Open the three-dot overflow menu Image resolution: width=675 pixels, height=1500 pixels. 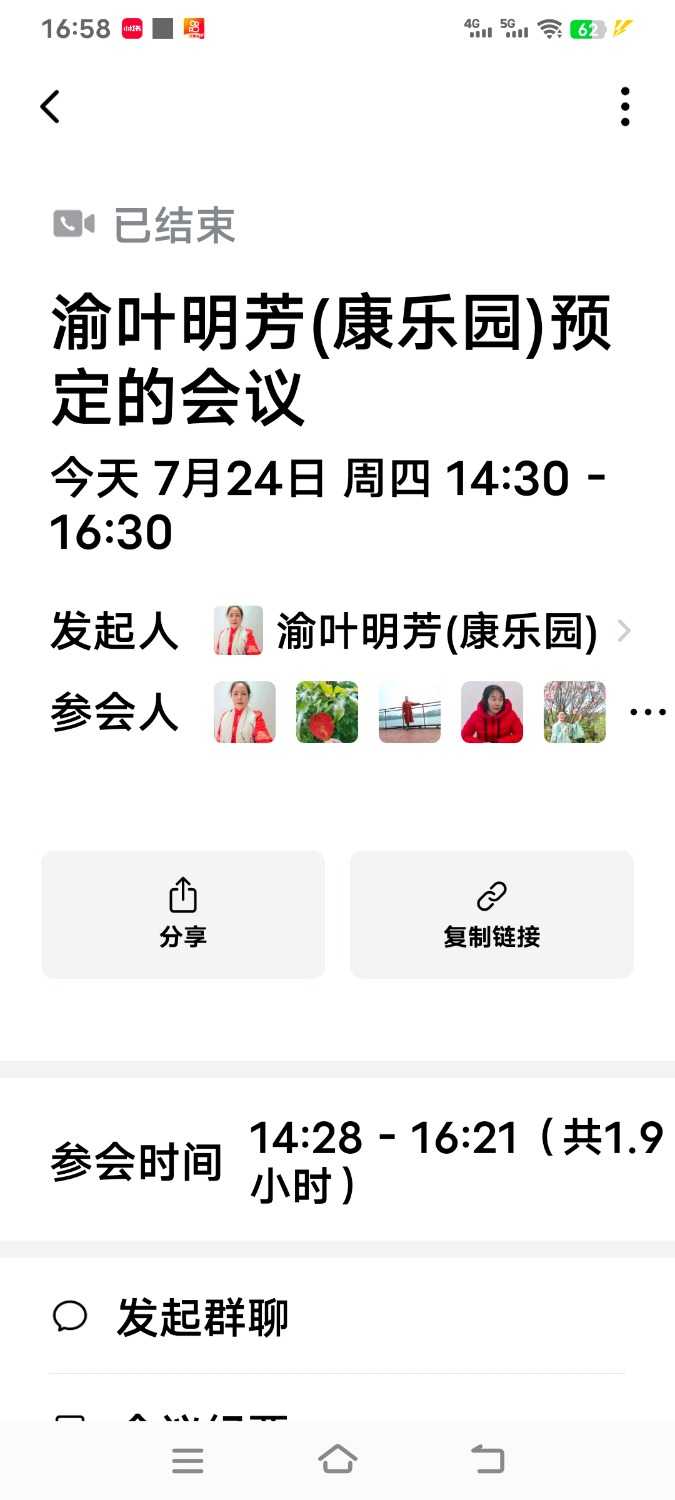coord(625,107)
